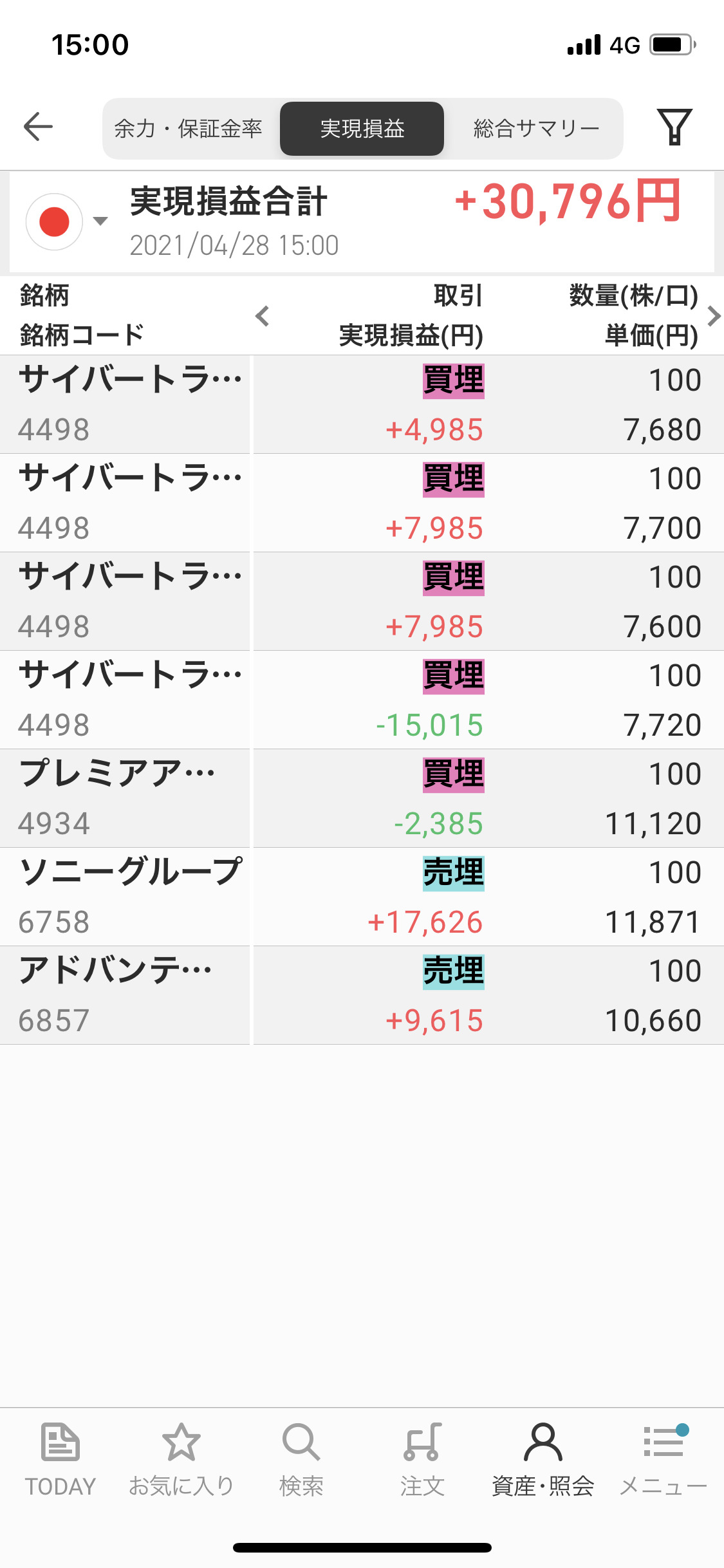
Task: Switch to the 注文 order tab
Action: (422, 1459)
